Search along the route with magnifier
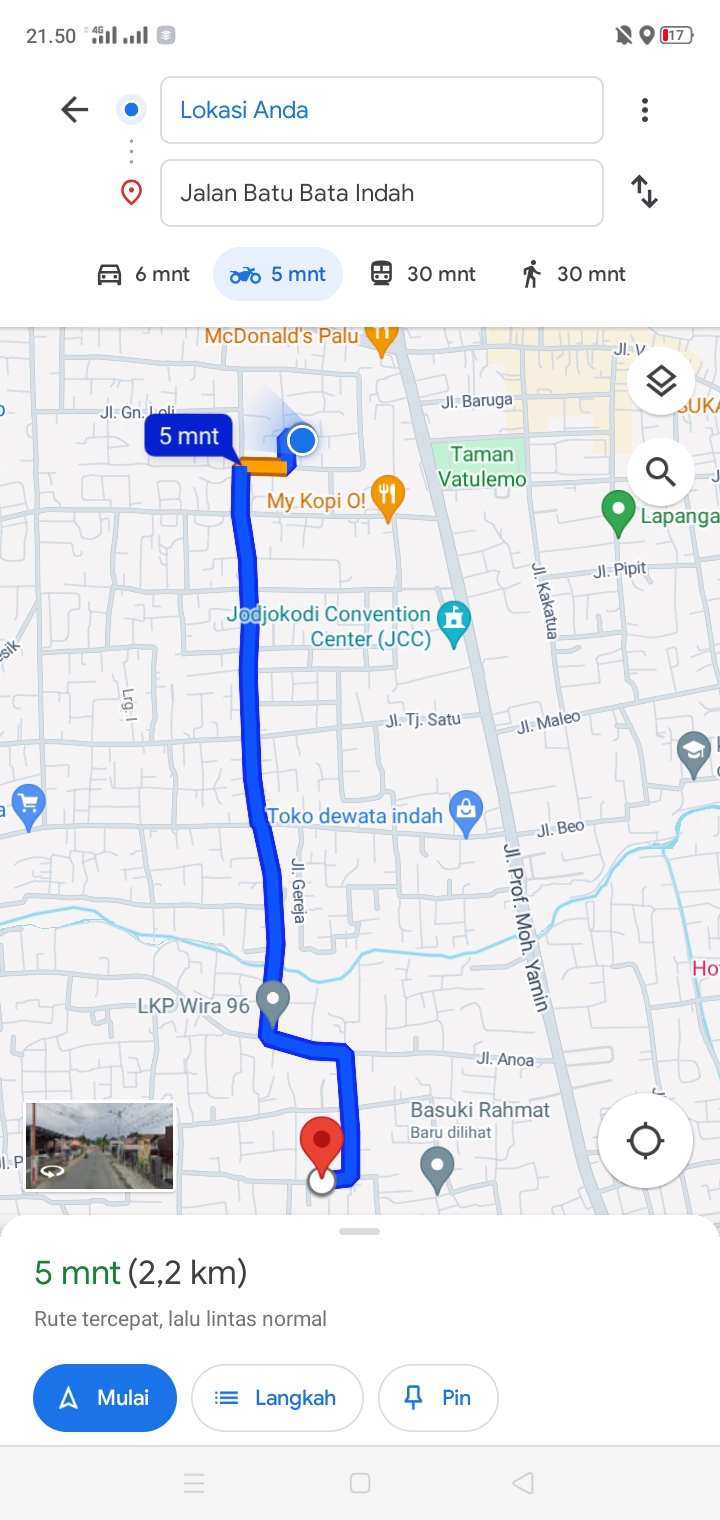Screen dimensions: 720x1520 (x=661, y=471)
